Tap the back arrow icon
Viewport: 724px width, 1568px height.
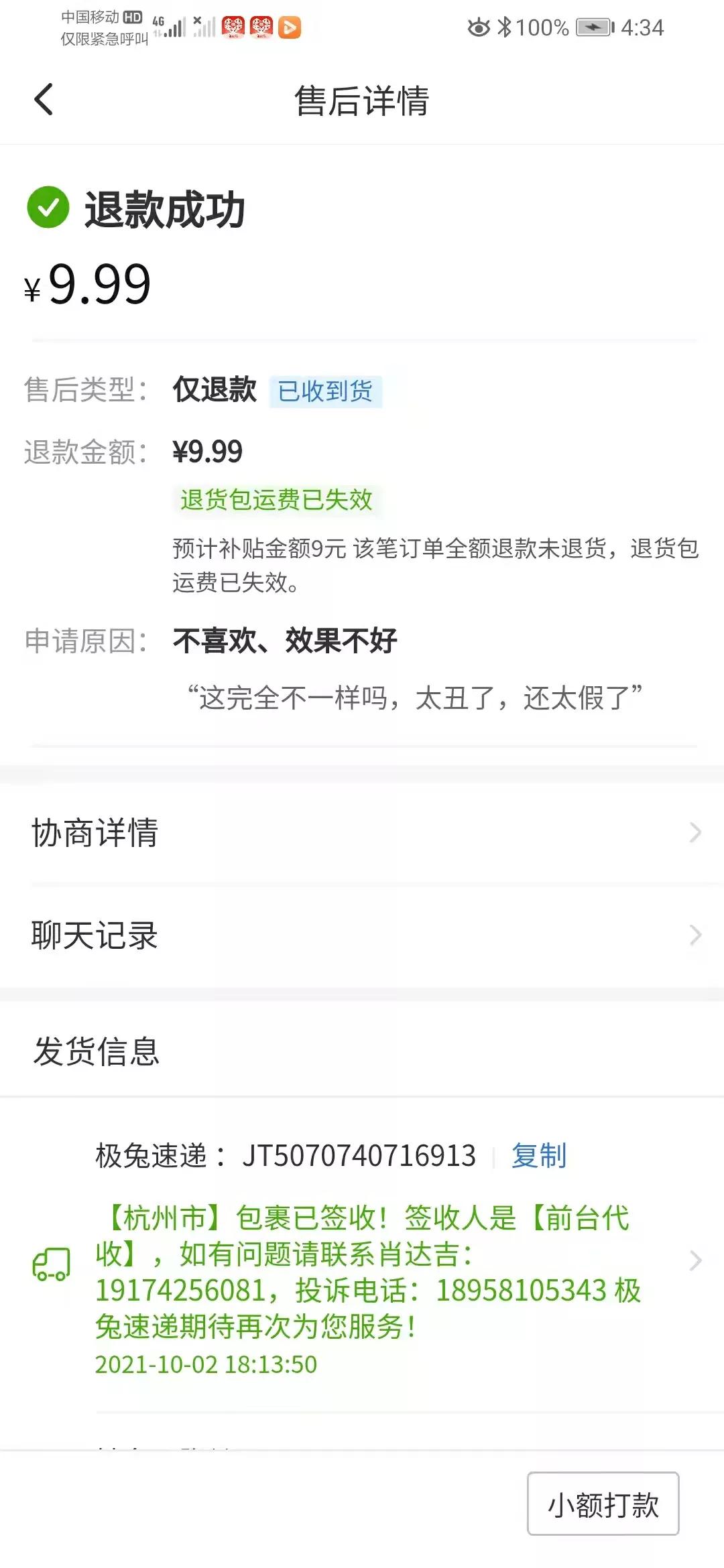pyautogui.click(x=43, y=101)
